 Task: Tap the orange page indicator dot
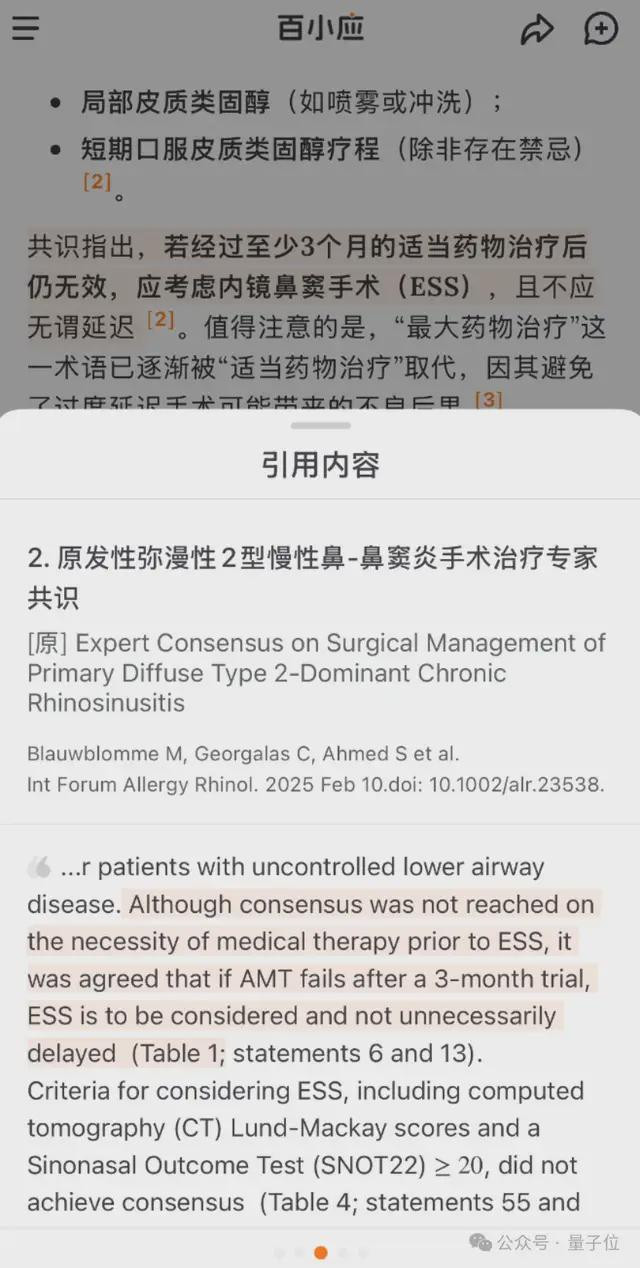click(x=321, y=1252)
